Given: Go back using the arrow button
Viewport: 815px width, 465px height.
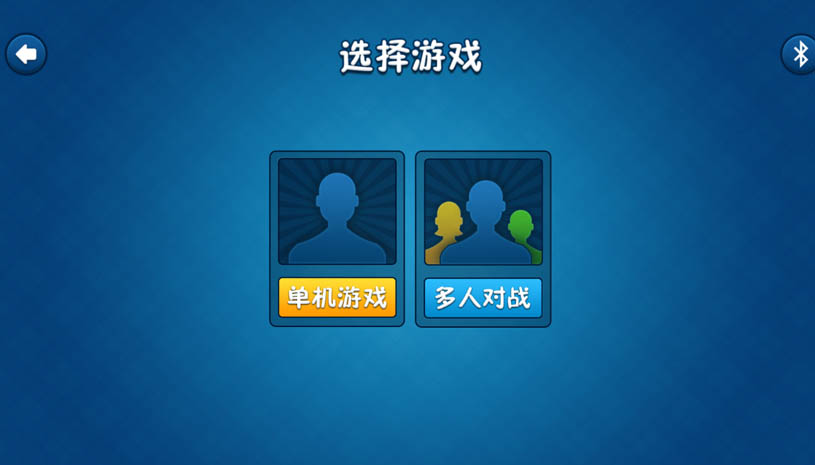Looking at the screenshot, I should coord(26,54).
